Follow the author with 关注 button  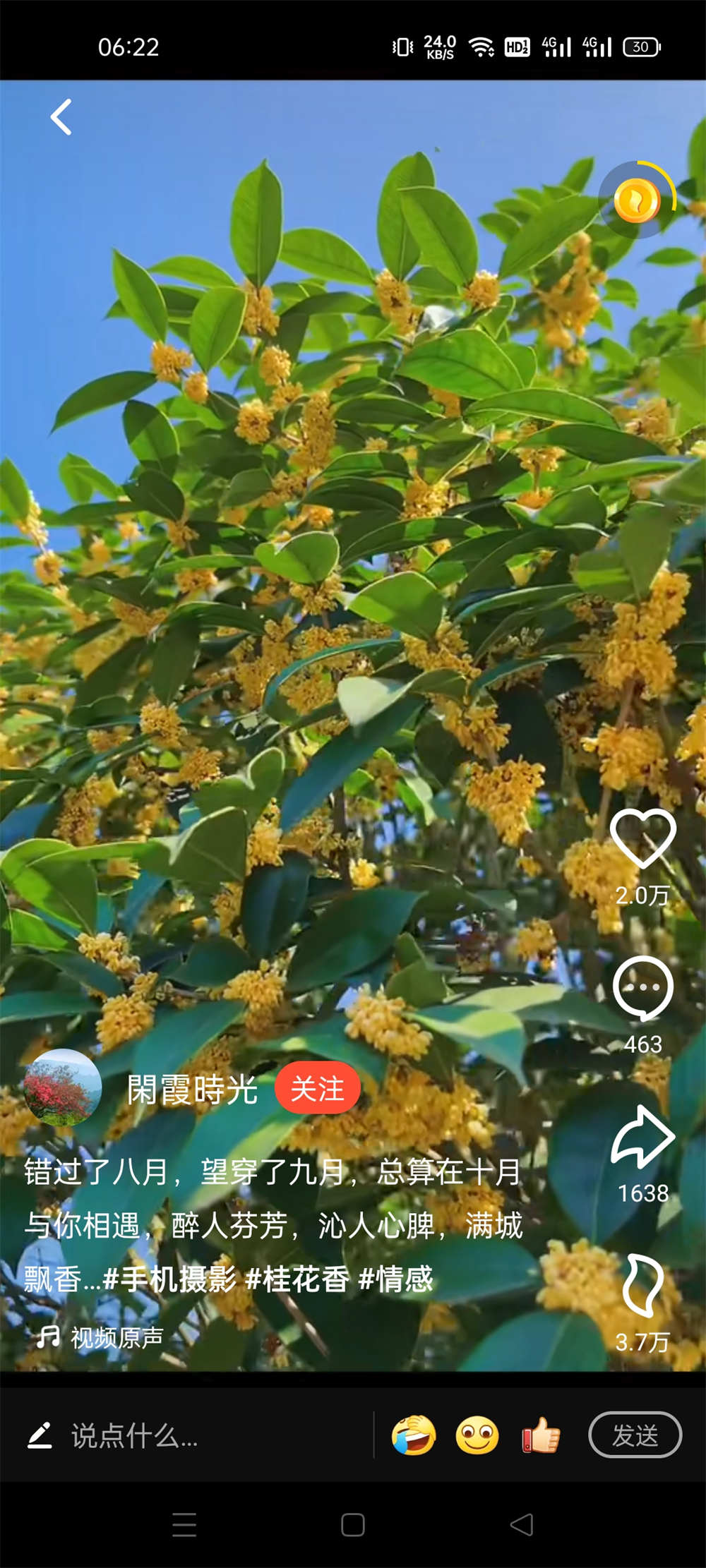[x=317, y=1088]
